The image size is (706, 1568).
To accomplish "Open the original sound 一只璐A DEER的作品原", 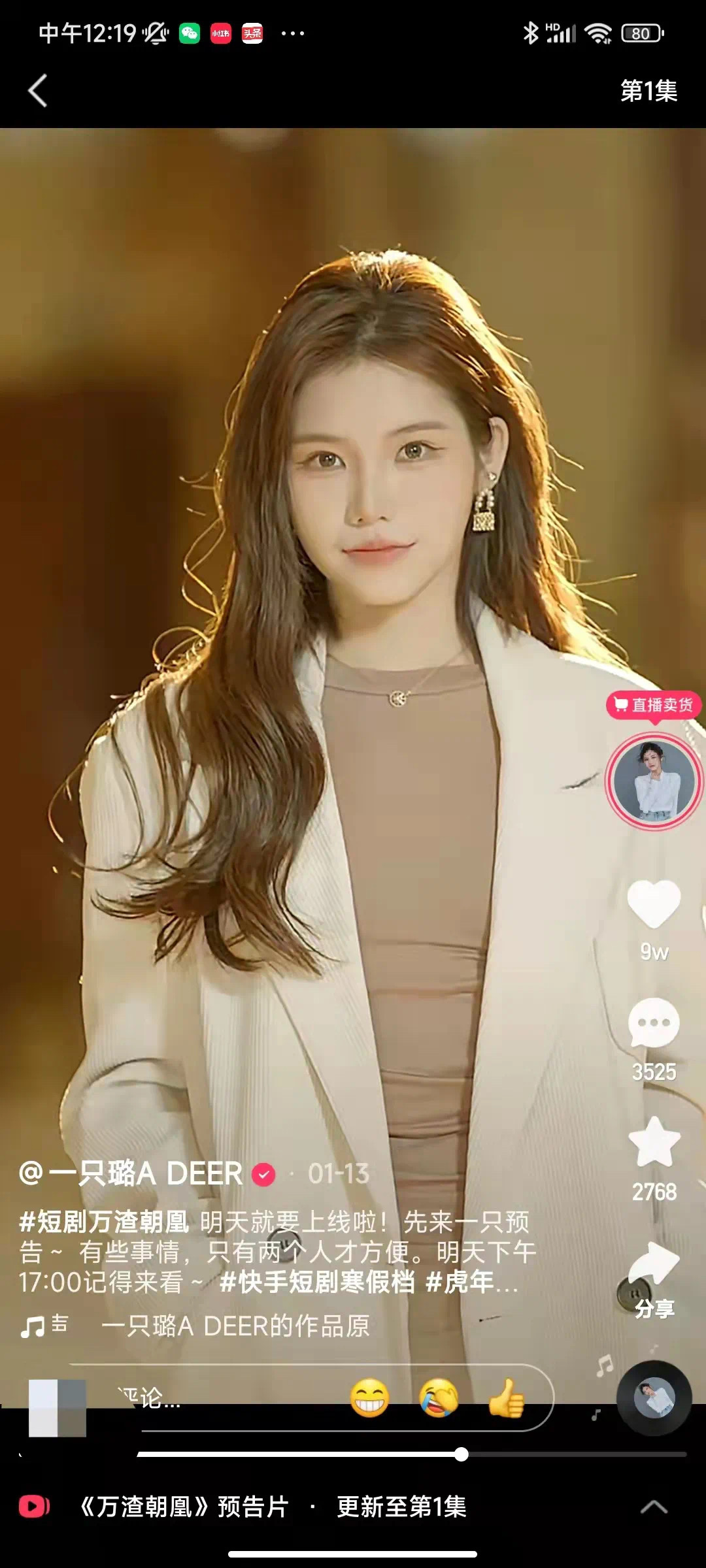I will (235, 1326).
